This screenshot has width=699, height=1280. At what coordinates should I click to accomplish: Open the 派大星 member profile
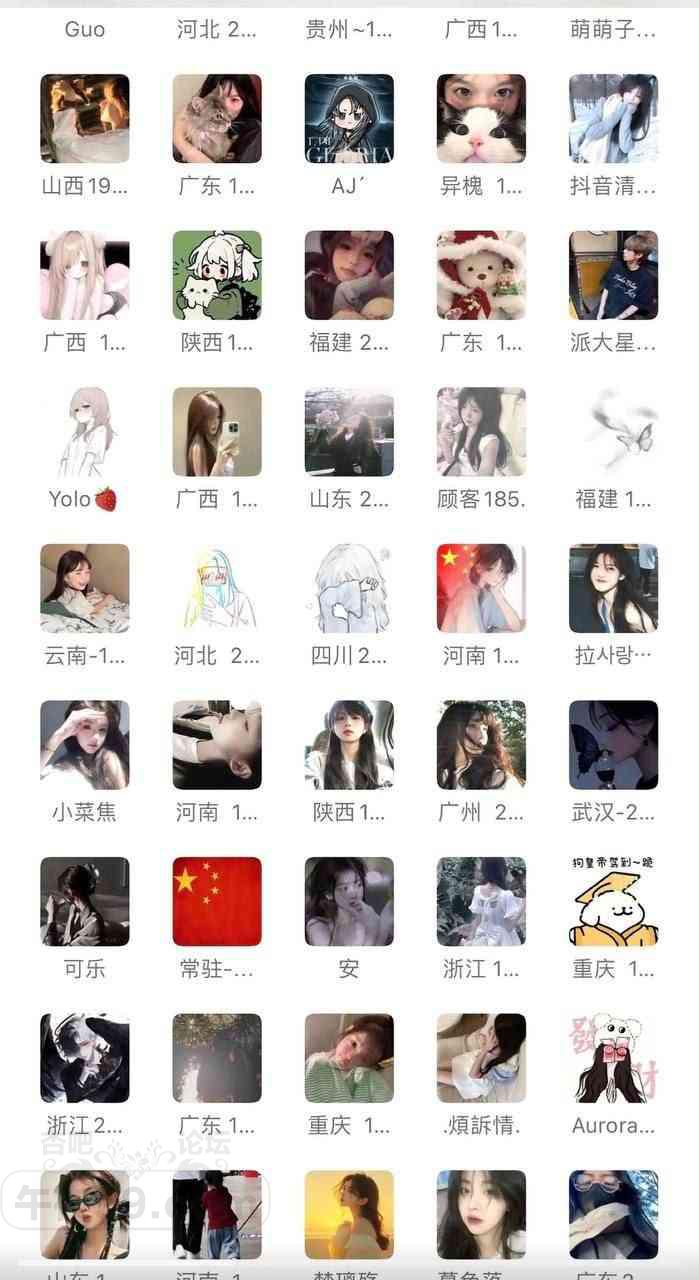(x=613, y=275)
